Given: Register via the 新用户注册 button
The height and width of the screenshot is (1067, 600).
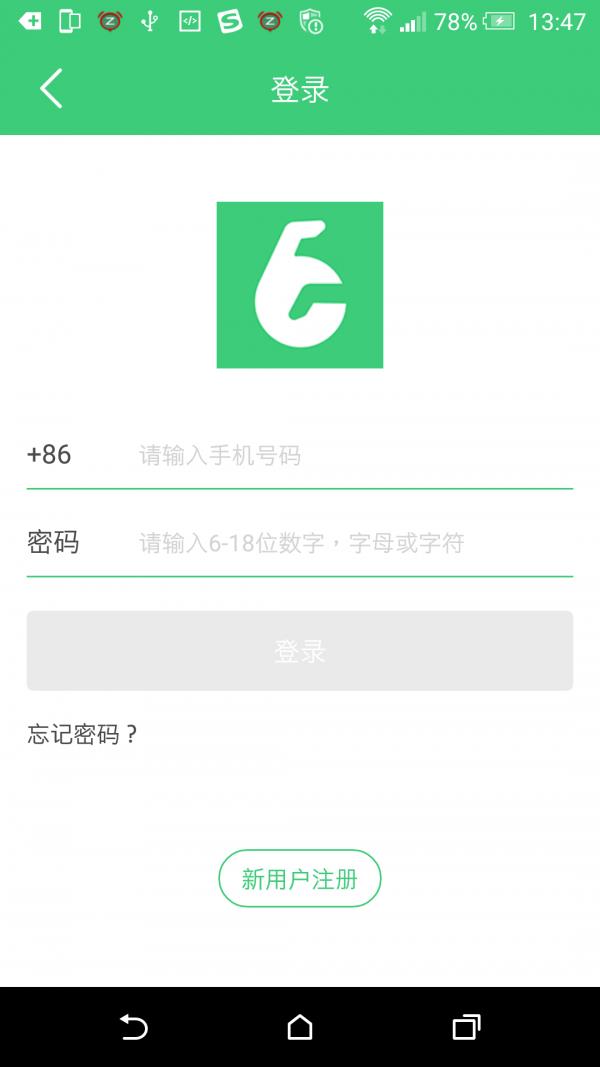Looking at the screenshot, I should [300, 879].
